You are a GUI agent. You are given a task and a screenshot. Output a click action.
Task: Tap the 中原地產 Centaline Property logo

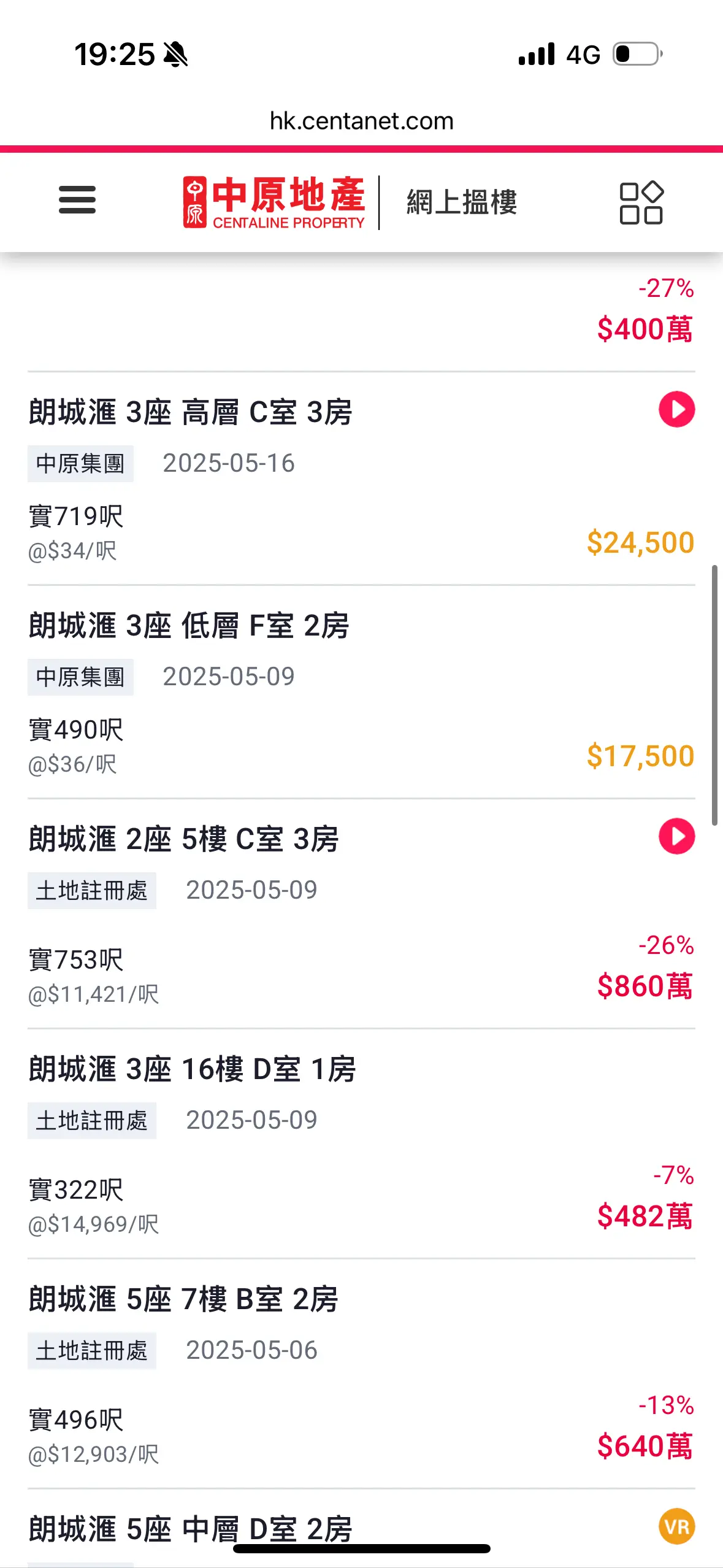274,202
